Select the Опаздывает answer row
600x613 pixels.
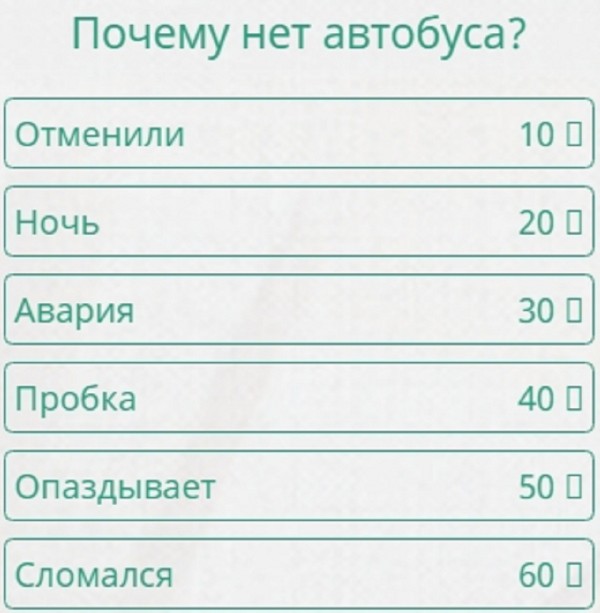[x=299, y=486]
